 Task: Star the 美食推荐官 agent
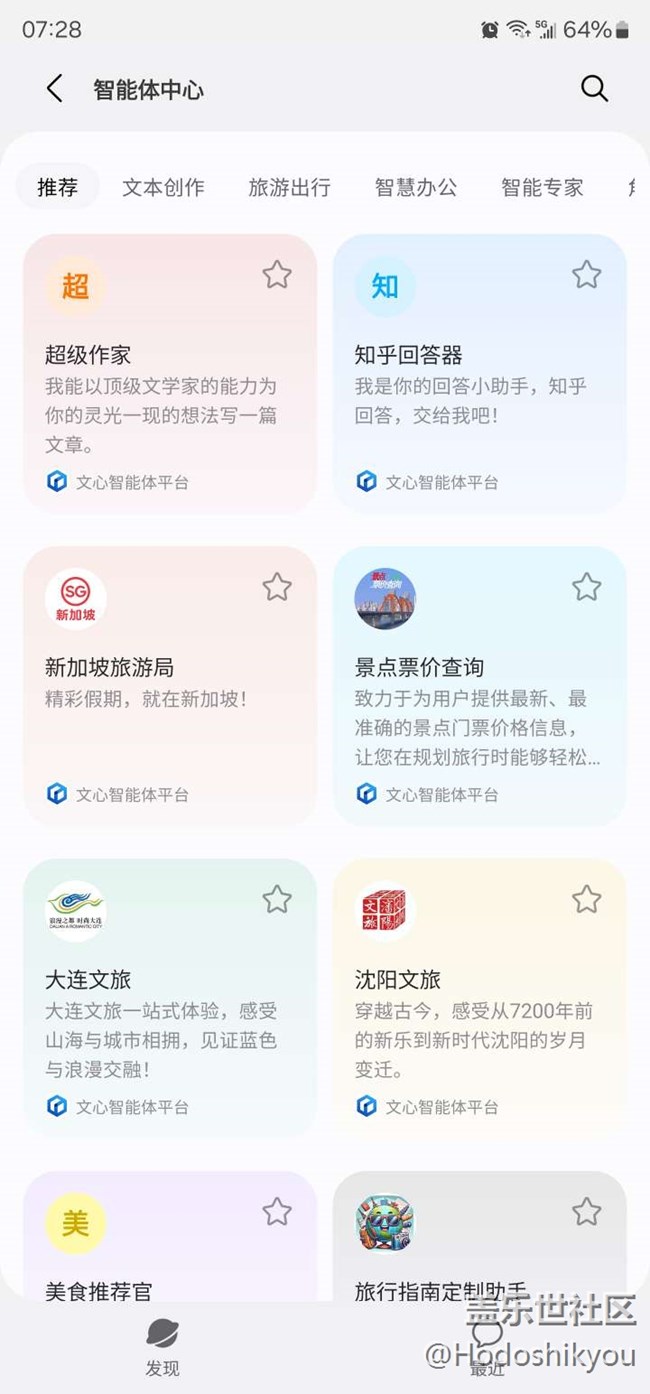point(277,1213)
